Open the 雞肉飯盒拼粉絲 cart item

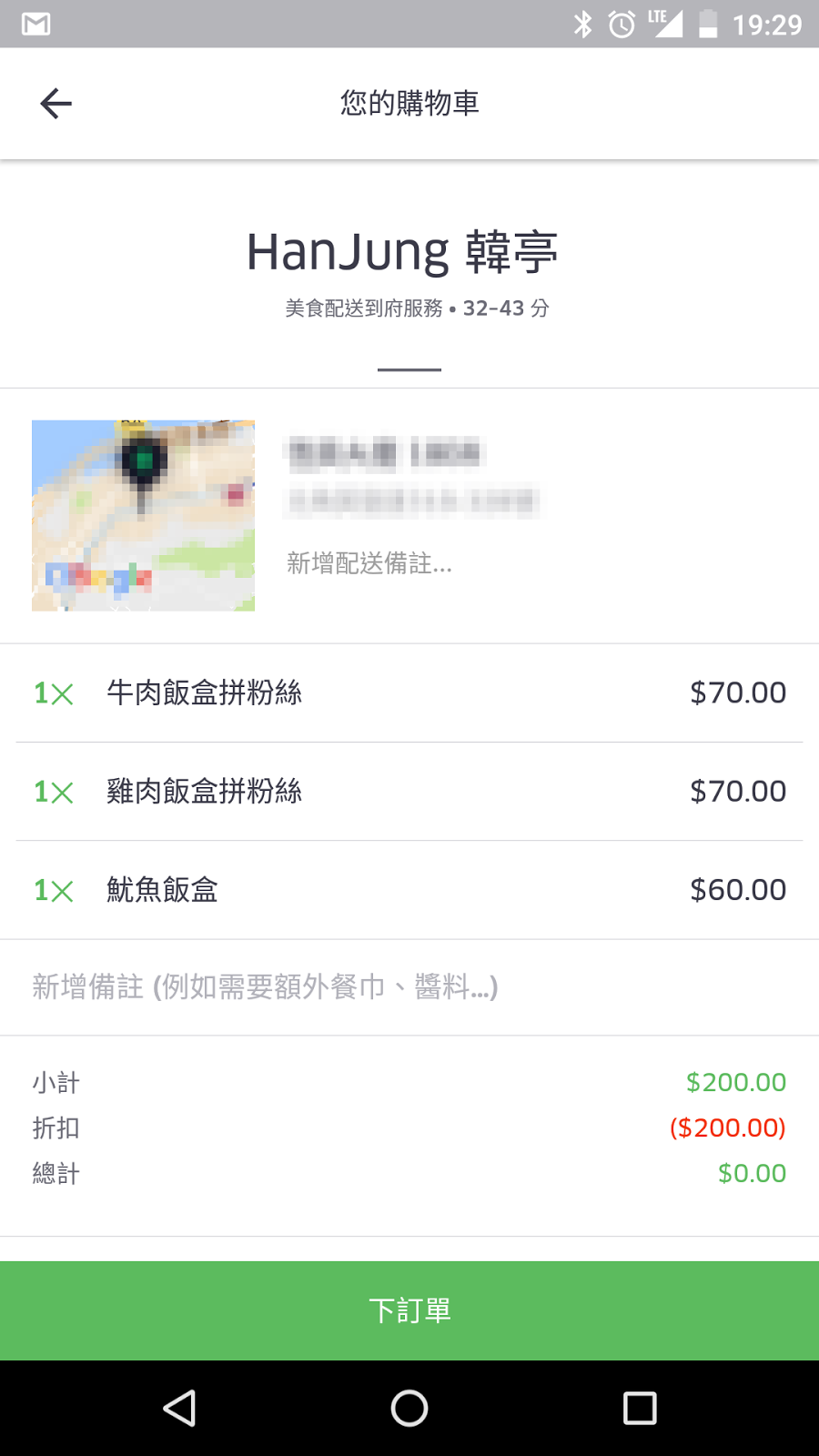point(409,792)
